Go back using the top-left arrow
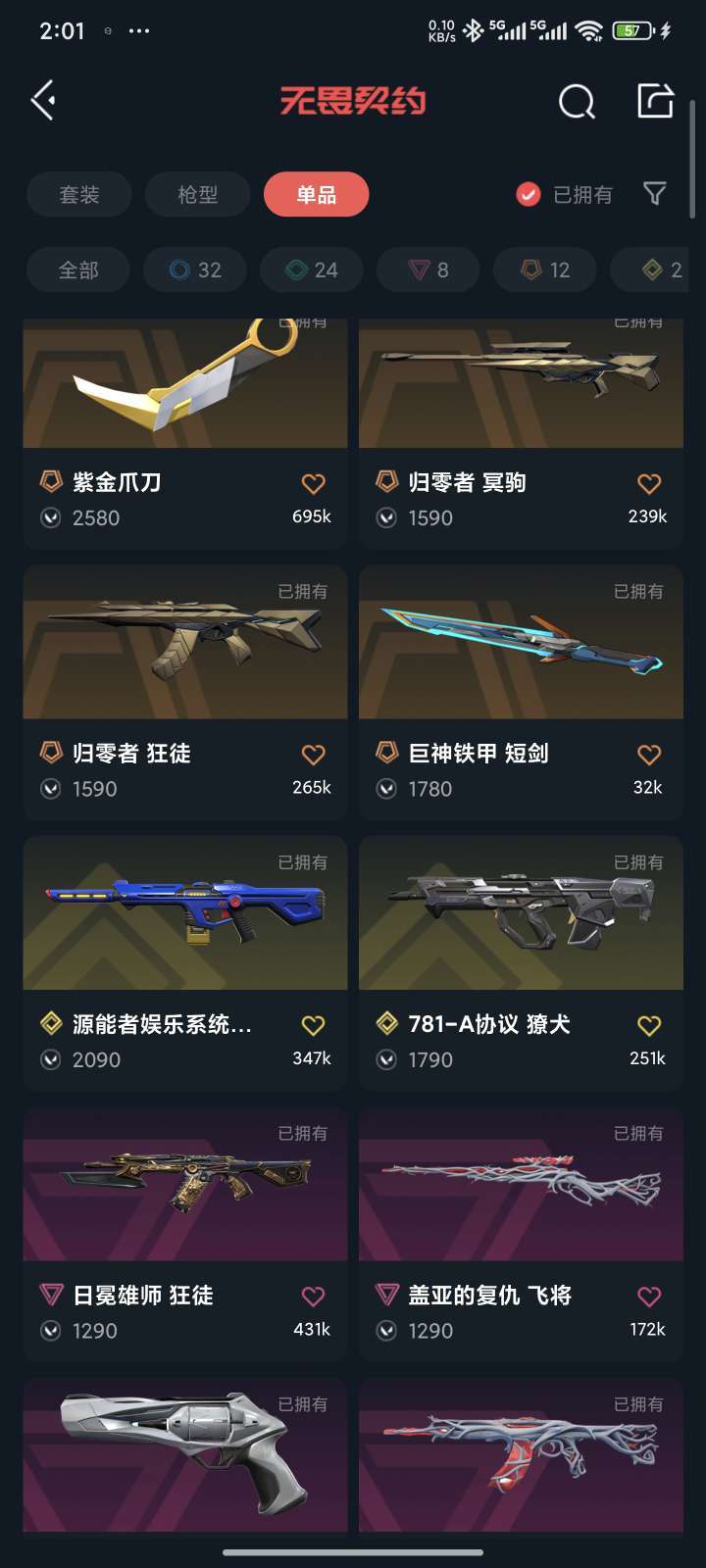The image size is (706, 1568). pos(42,100)
